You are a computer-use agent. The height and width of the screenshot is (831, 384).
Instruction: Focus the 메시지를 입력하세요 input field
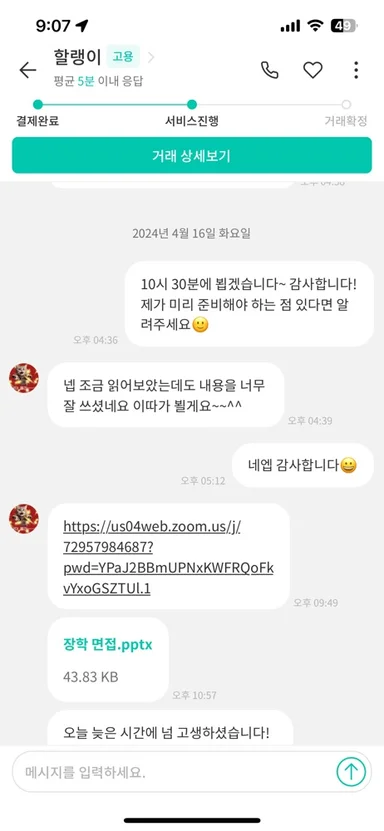pos(174,772)
